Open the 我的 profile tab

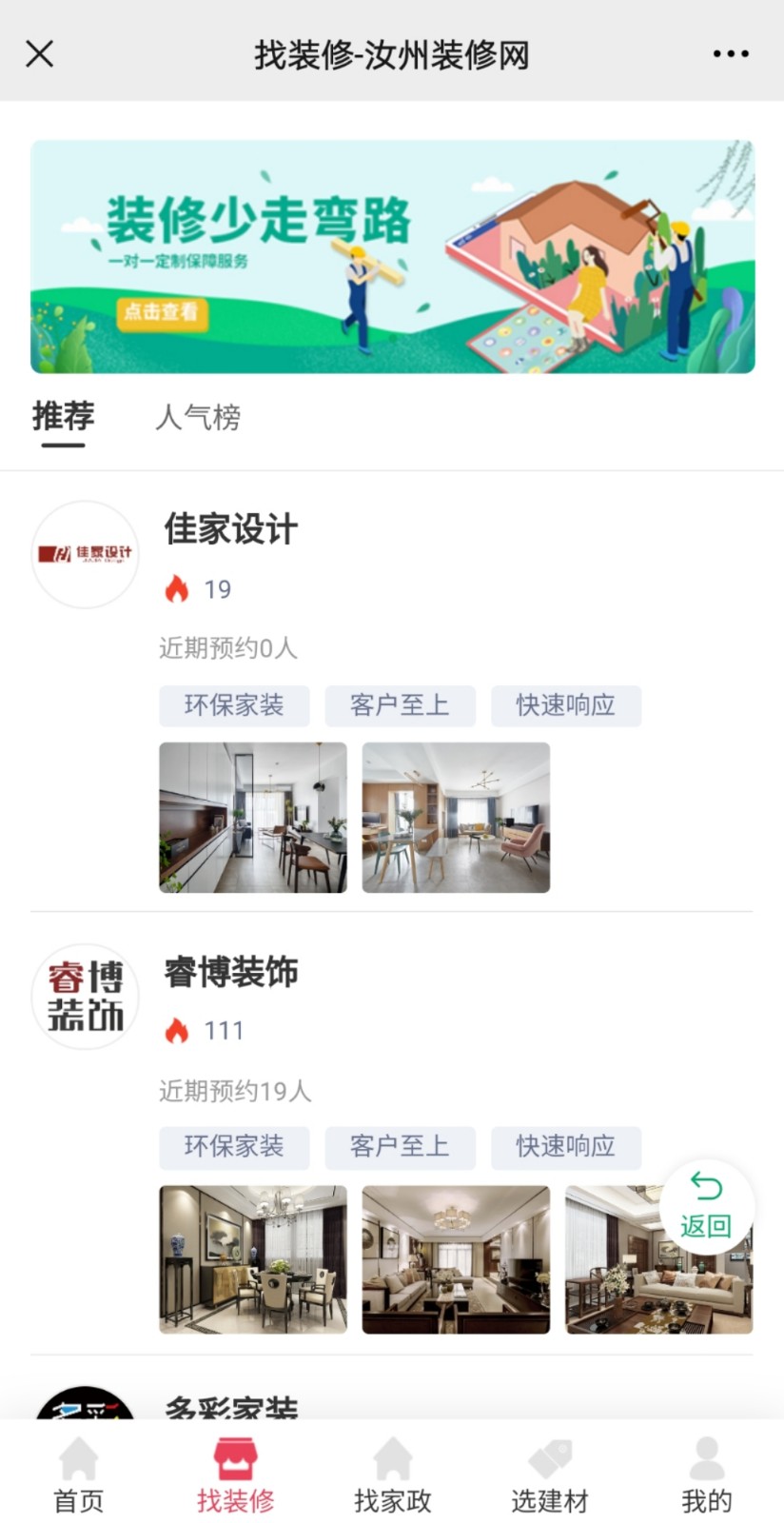click(x=706, y=1475)
